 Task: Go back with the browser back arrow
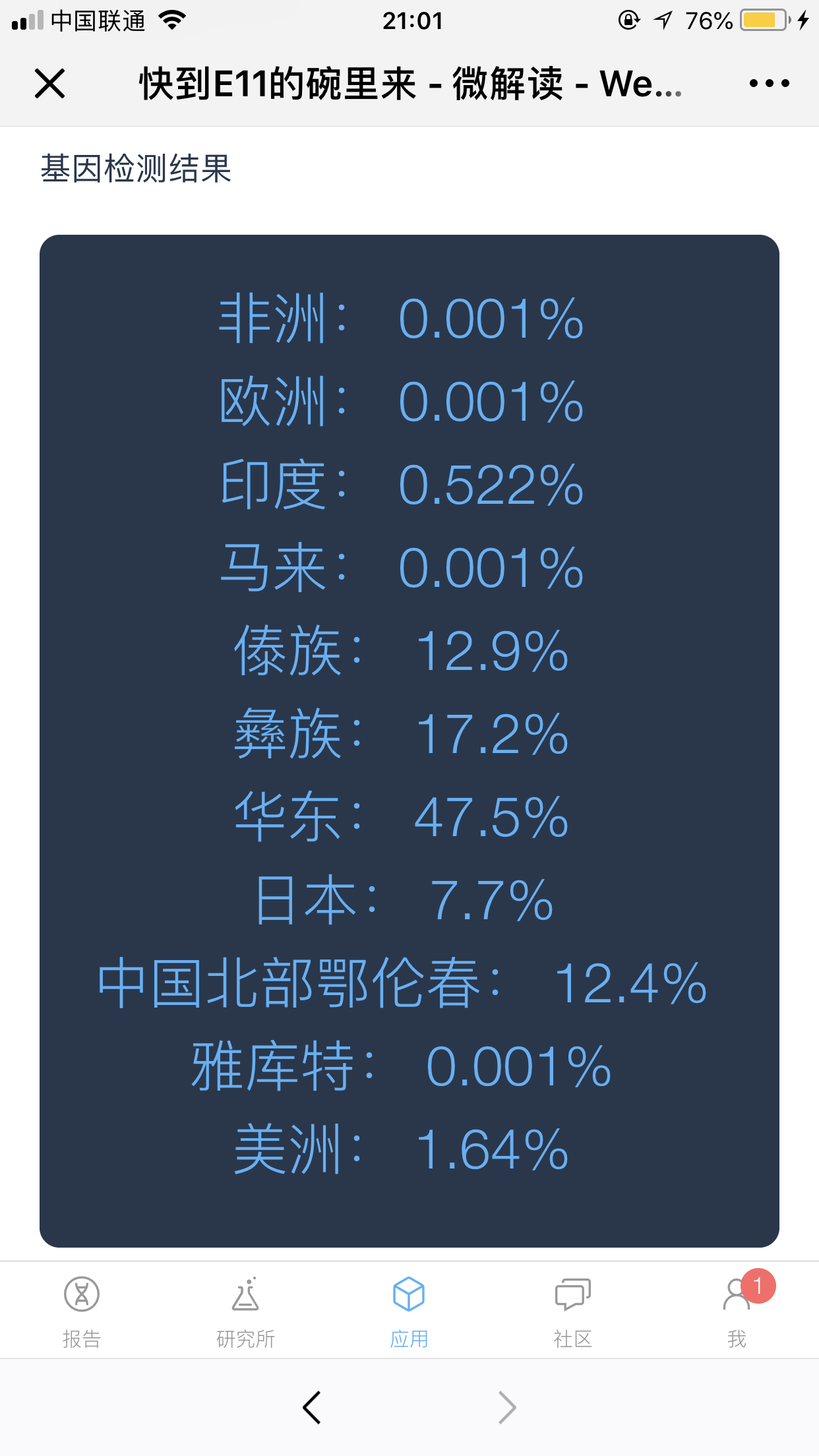[x=311, y=1407]
